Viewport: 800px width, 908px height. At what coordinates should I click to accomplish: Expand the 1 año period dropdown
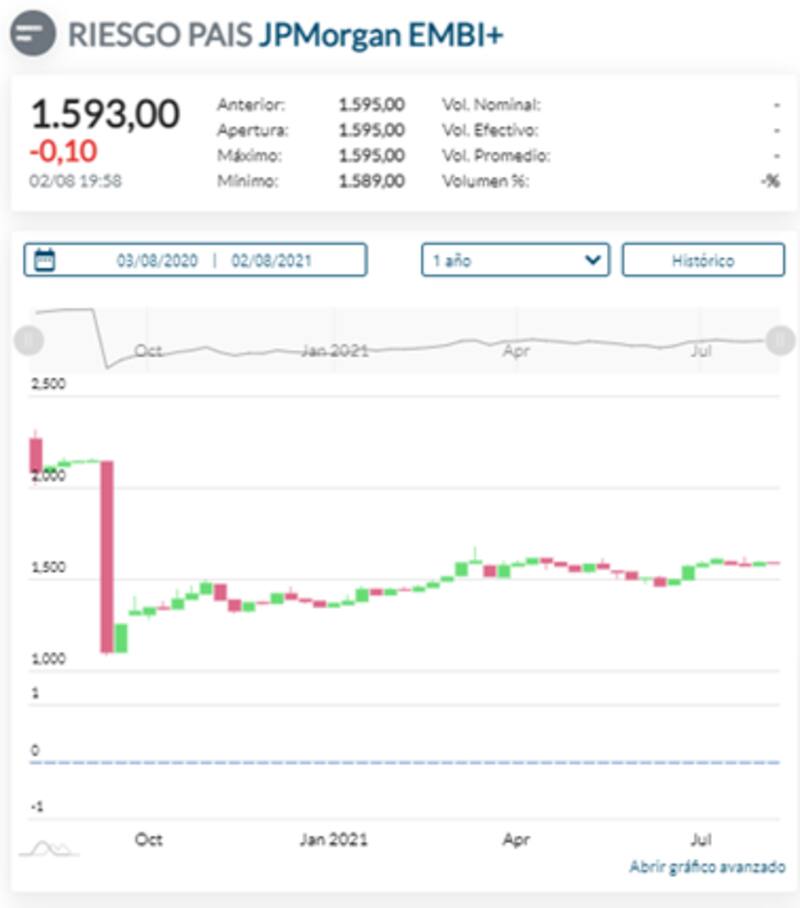(x=514, y=260)
